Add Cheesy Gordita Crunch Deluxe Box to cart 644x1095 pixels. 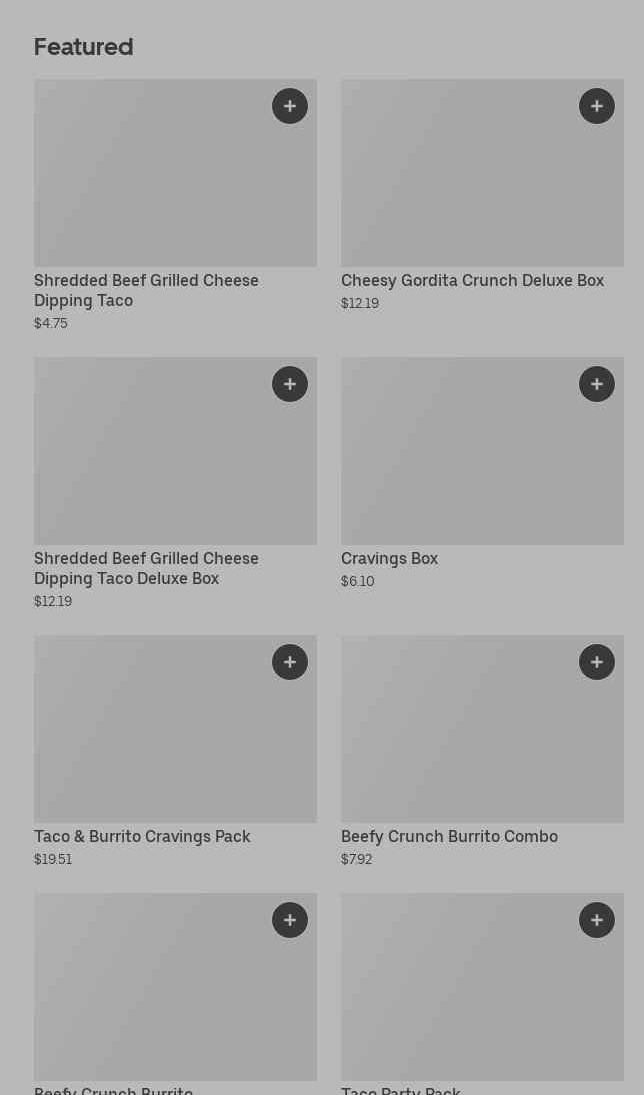point(597,106)
